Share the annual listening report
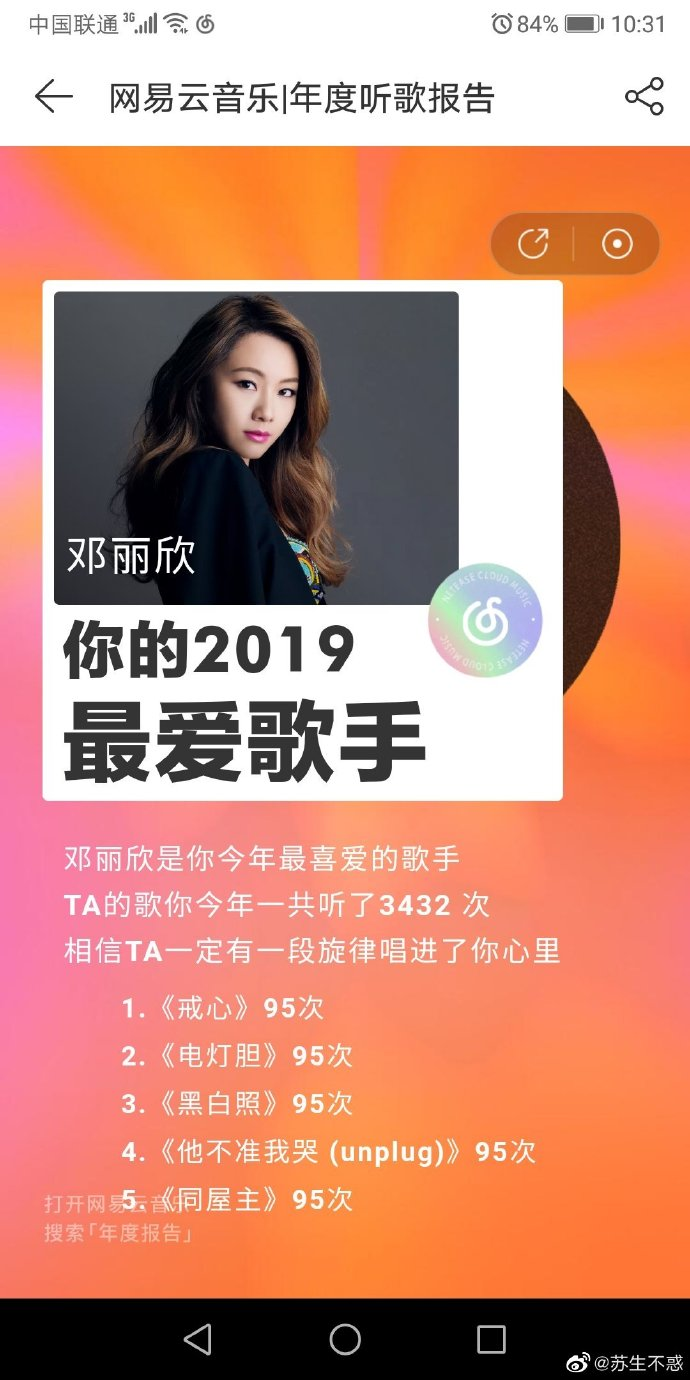 (x=644, y=97)
